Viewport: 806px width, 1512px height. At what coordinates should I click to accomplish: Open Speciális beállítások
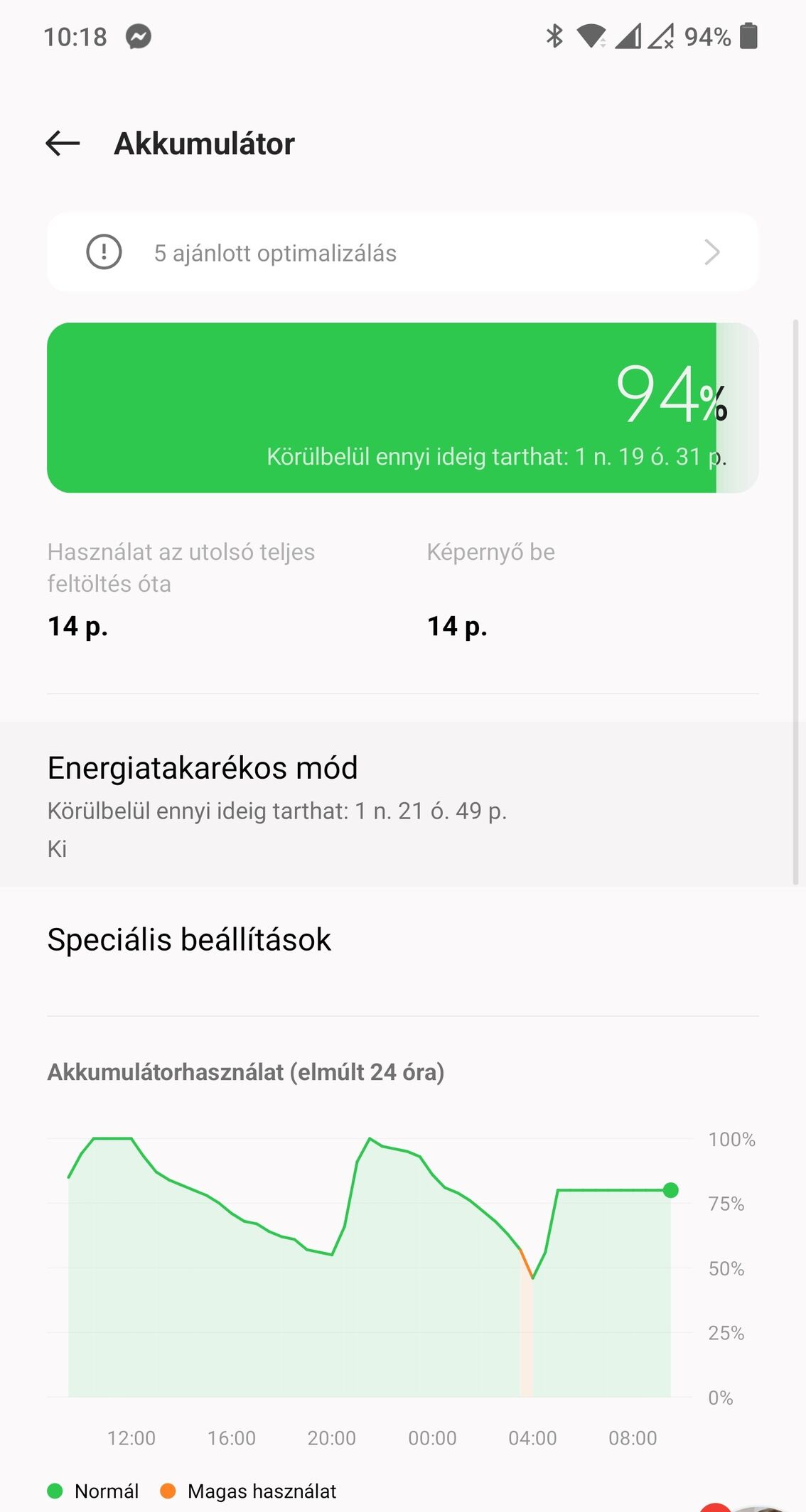[403, 939]
